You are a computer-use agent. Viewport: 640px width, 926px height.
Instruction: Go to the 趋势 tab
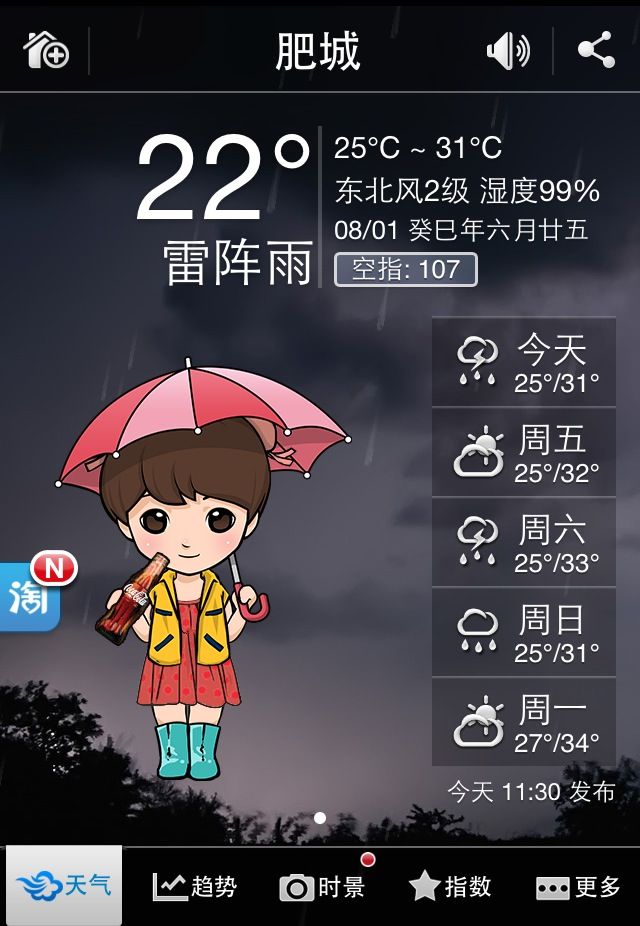click(x=194, y=886)
